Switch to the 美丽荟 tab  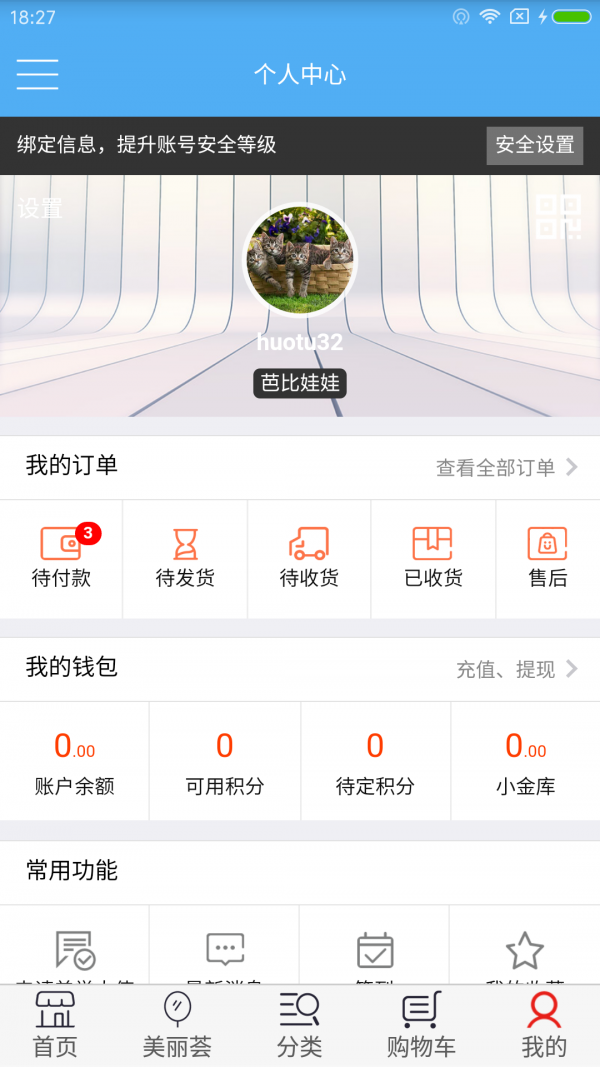tap(177, 1026)
